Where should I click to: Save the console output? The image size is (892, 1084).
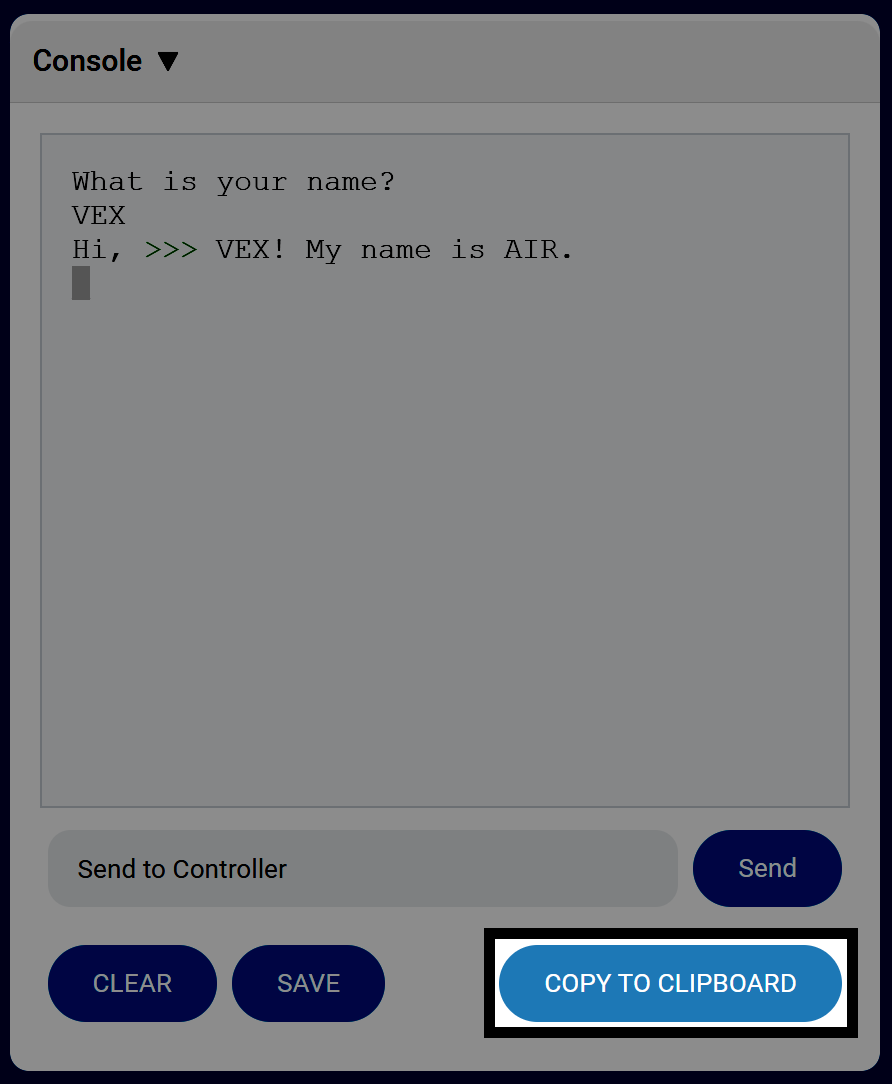[308, 983]
